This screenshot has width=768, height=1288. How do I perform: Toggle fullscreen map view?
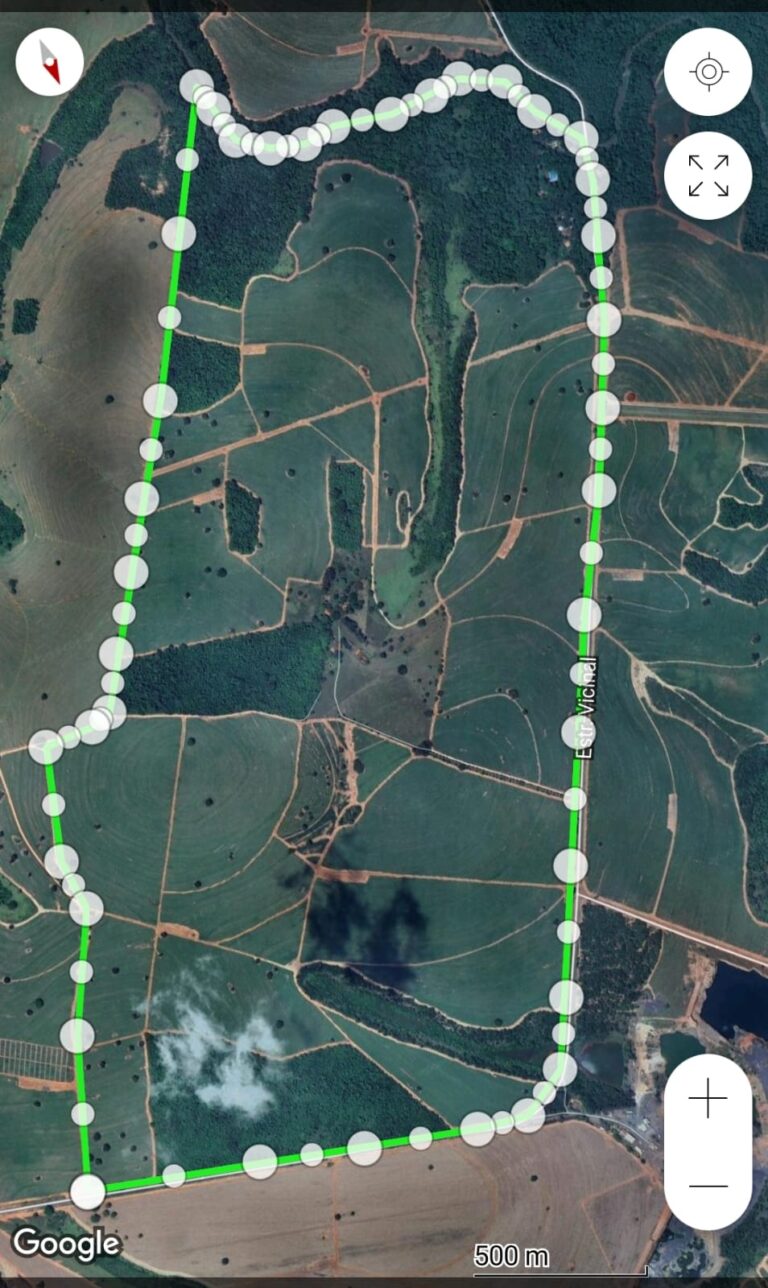(708, 175)
